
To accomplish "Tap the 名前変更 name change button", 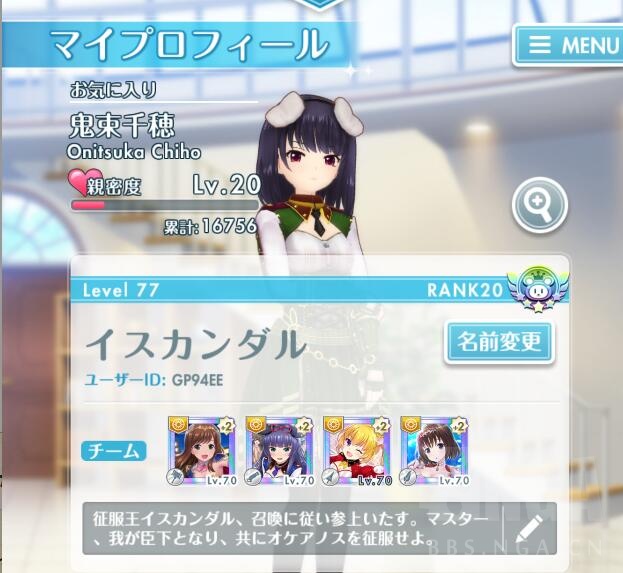I will tap(499, 343).
